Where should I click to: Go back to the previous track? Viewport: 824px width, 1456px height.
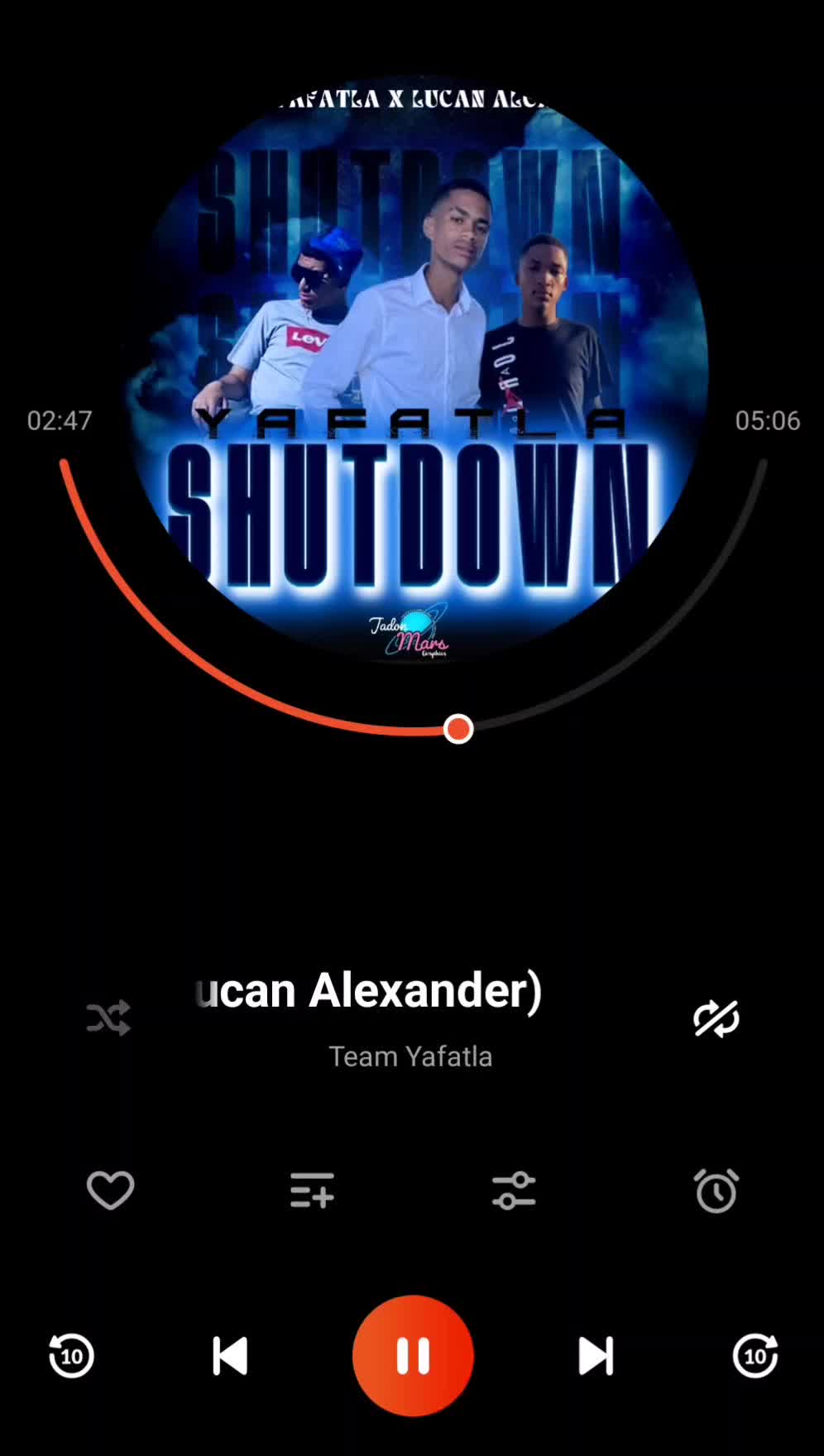(230, 1355)
